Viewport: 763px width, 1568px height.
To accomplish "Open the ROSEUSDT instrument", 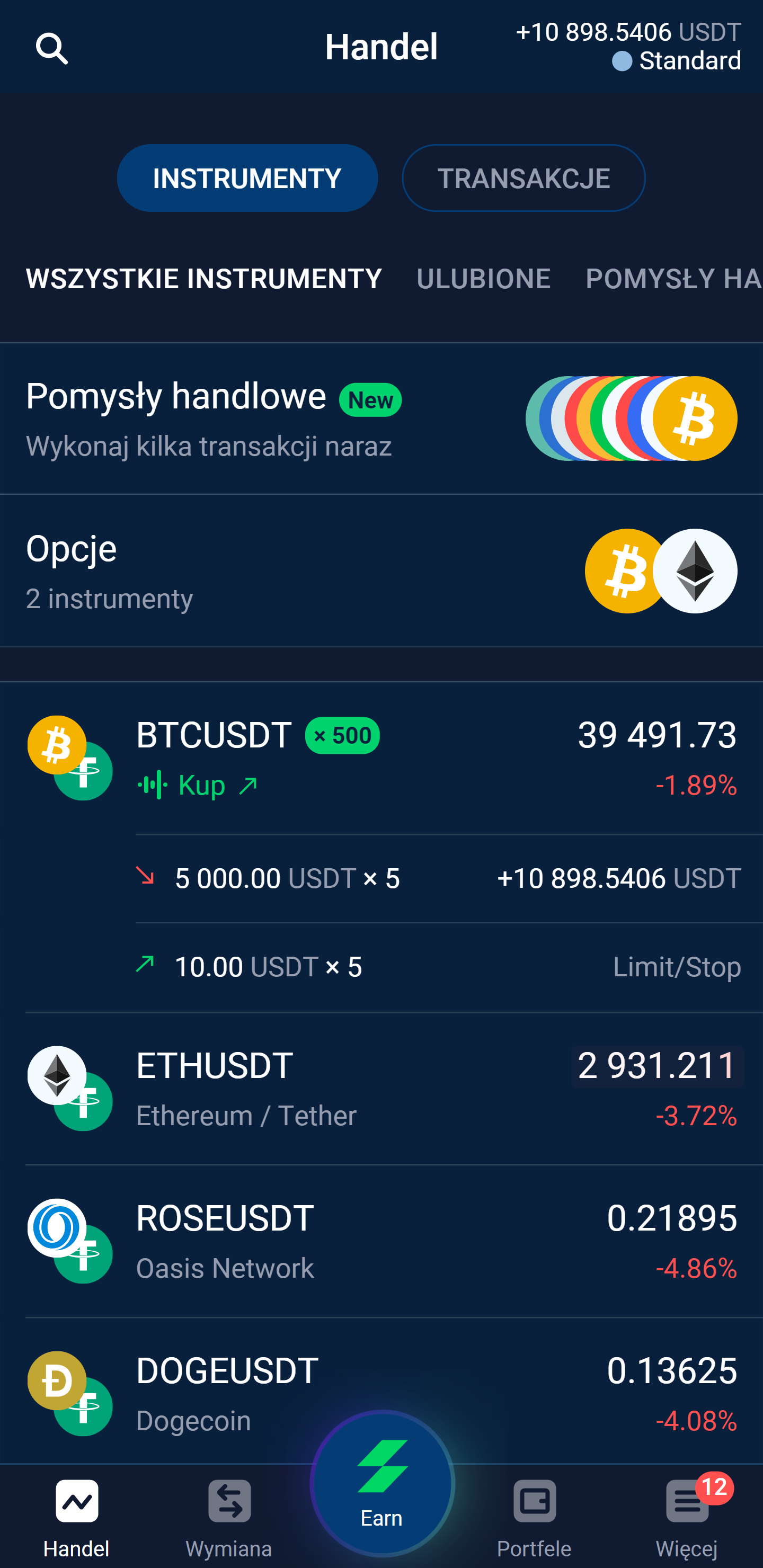I will (381, 1242).
